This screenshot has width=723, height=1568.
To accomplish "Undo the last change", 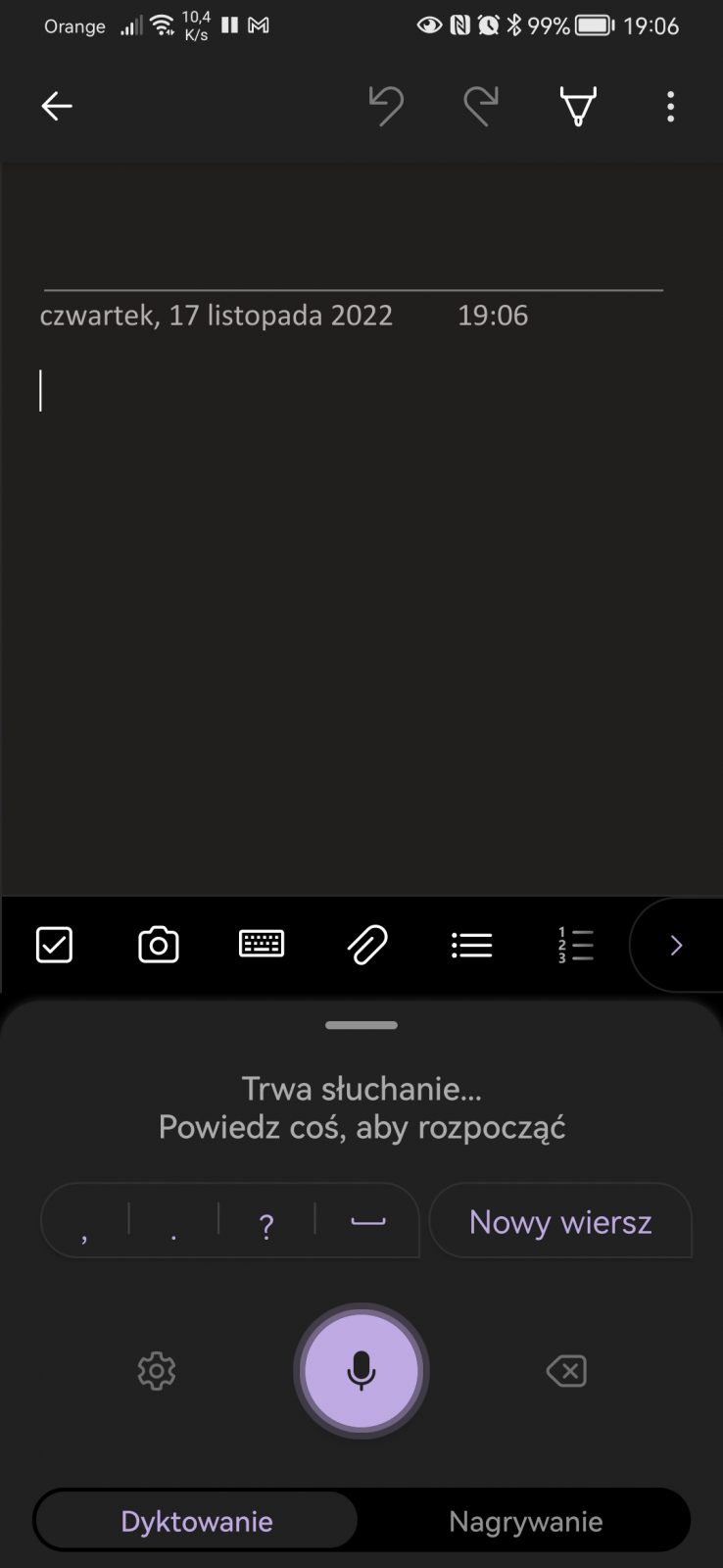I will (386, 106).
